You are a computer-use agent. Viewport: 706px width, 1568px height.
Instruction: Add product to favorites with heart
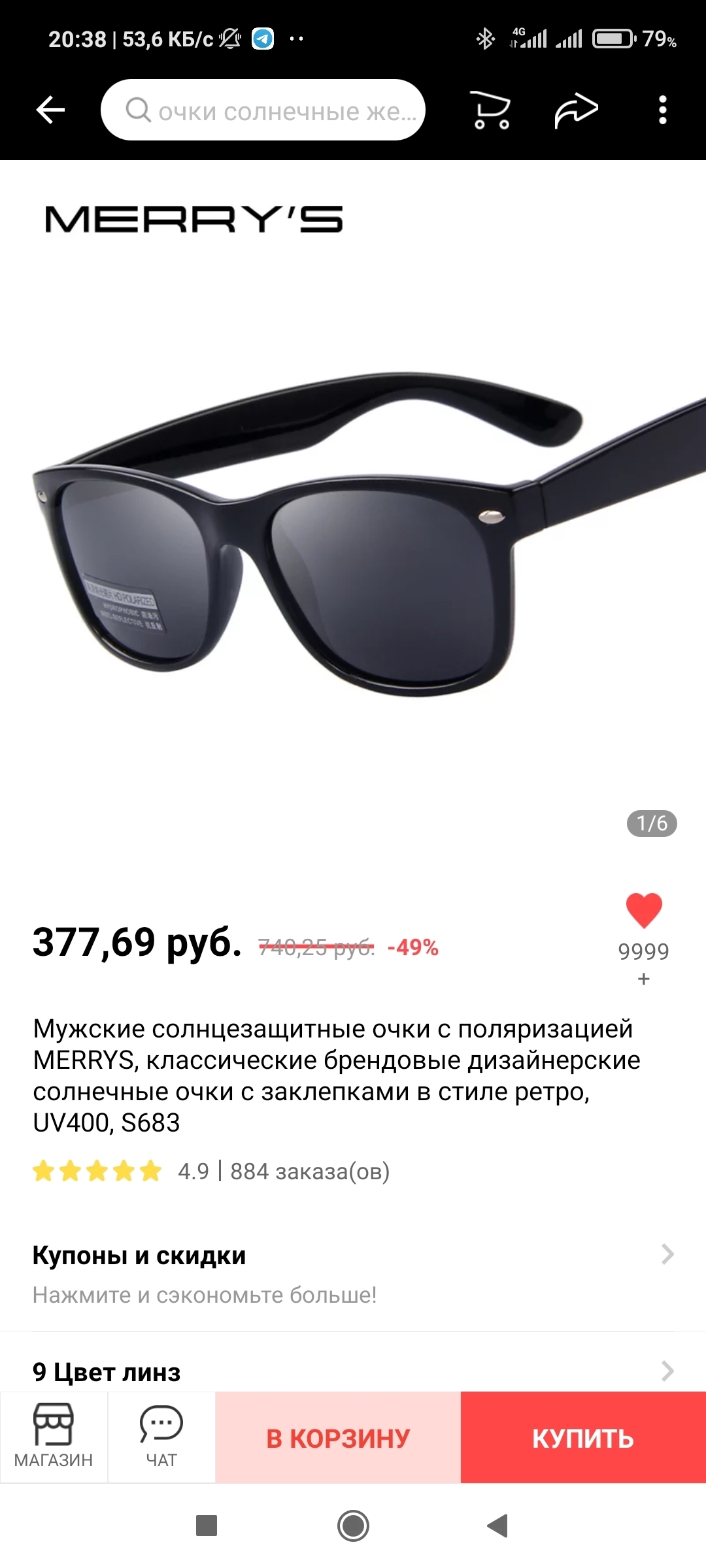644,910
